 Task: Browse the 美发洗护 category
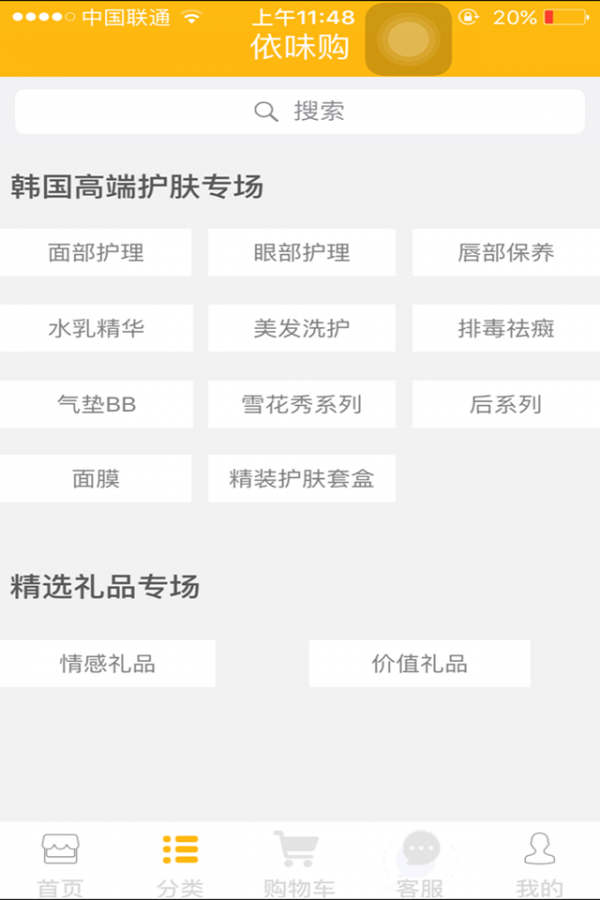[301, 328]
